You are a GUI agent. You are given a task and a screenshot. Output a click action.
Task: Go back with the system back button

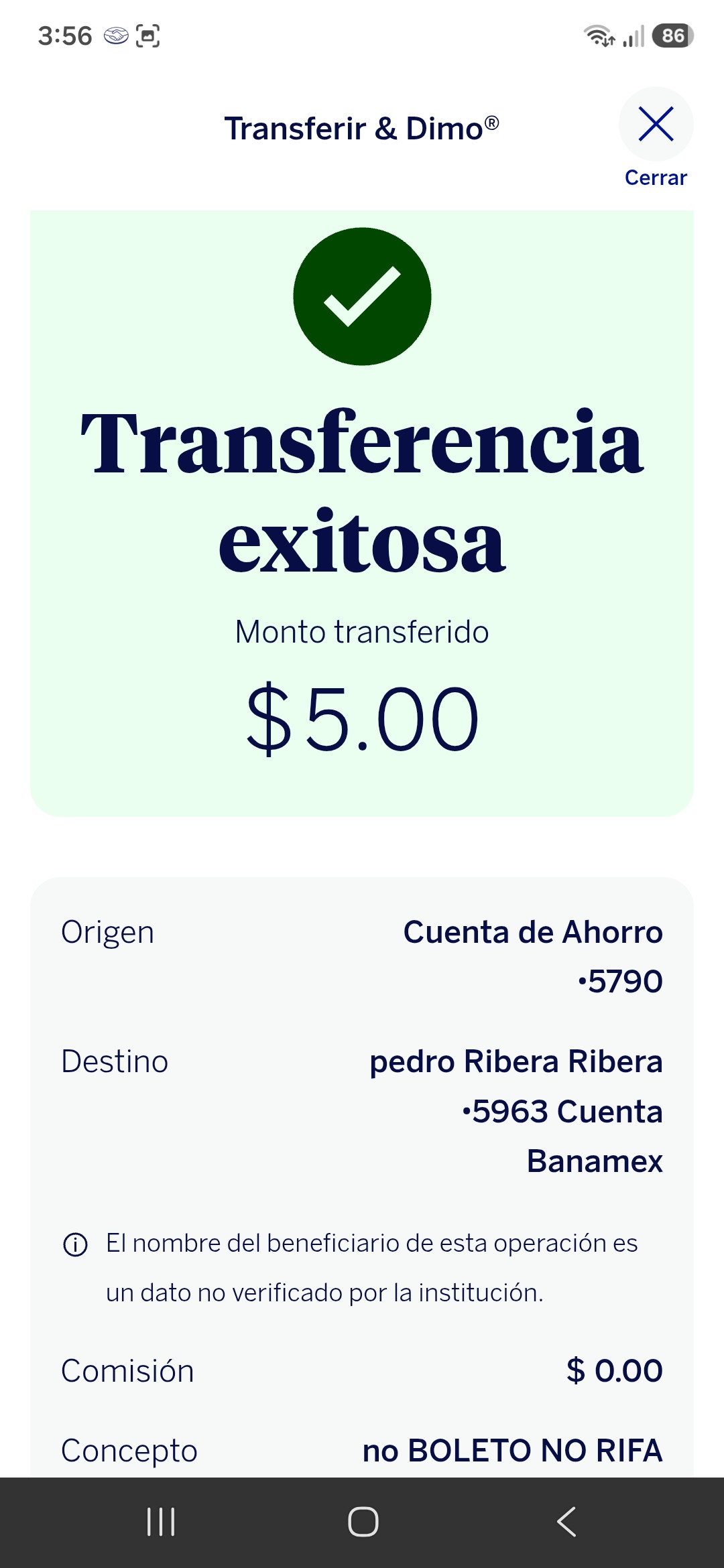tap(566, 1522)
